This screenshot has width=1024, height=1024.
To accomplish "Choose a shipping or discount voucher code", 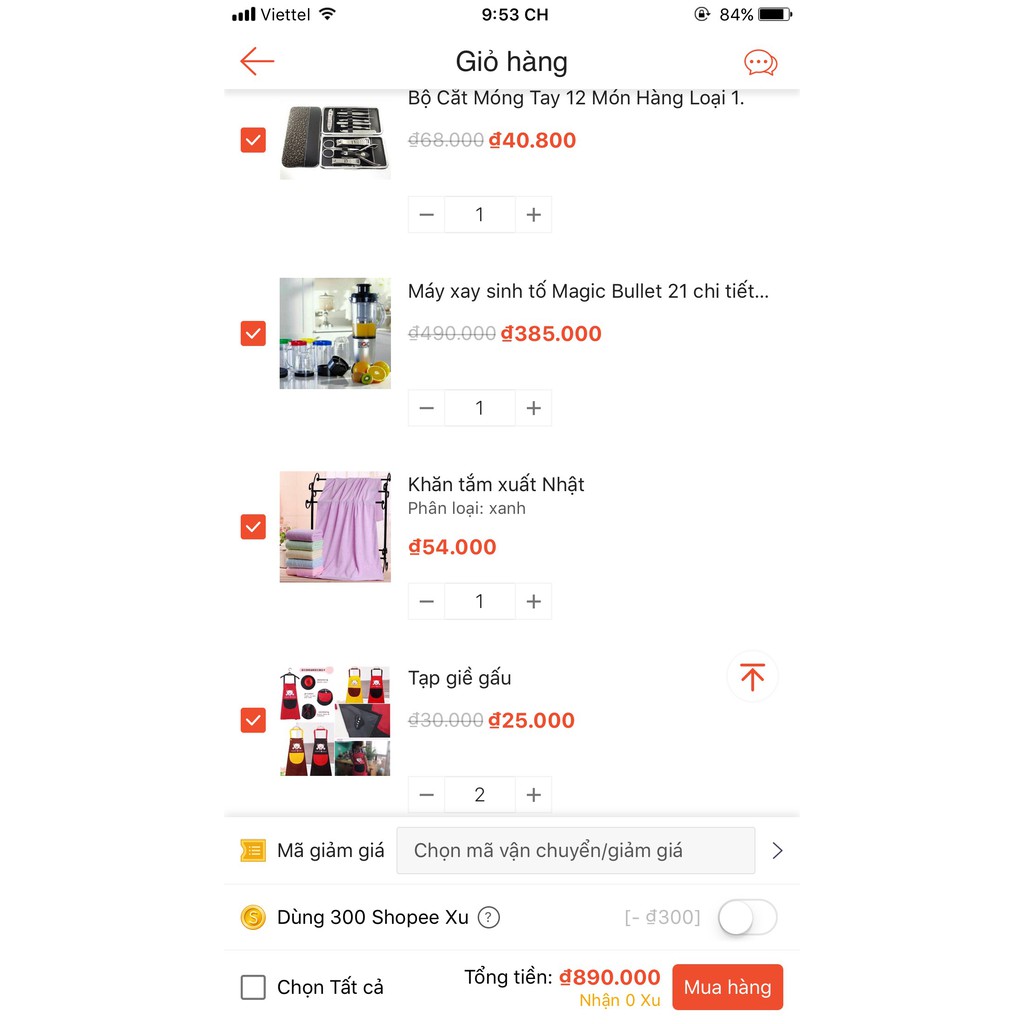I will 575,851.
